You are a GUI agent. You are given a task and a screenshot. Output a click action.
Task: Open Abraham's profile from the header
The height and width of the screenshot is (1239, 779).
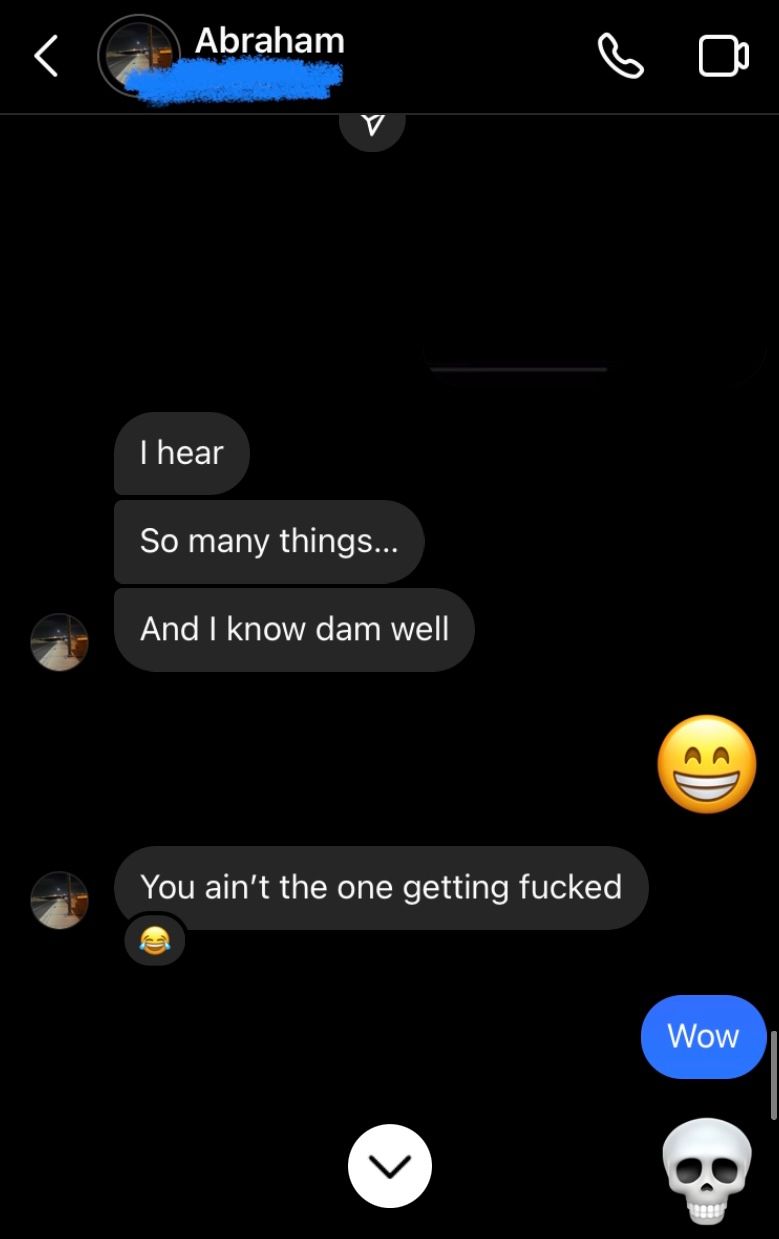[268, 42]
